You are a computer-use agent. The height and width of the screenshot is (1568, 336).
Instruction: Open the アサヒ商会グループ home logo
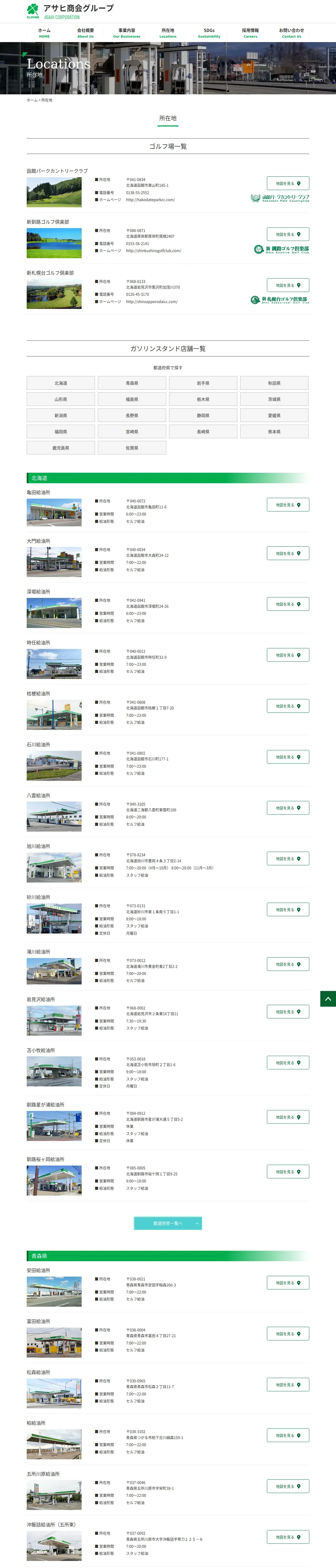pyautogui.click(x=70, y=11)
